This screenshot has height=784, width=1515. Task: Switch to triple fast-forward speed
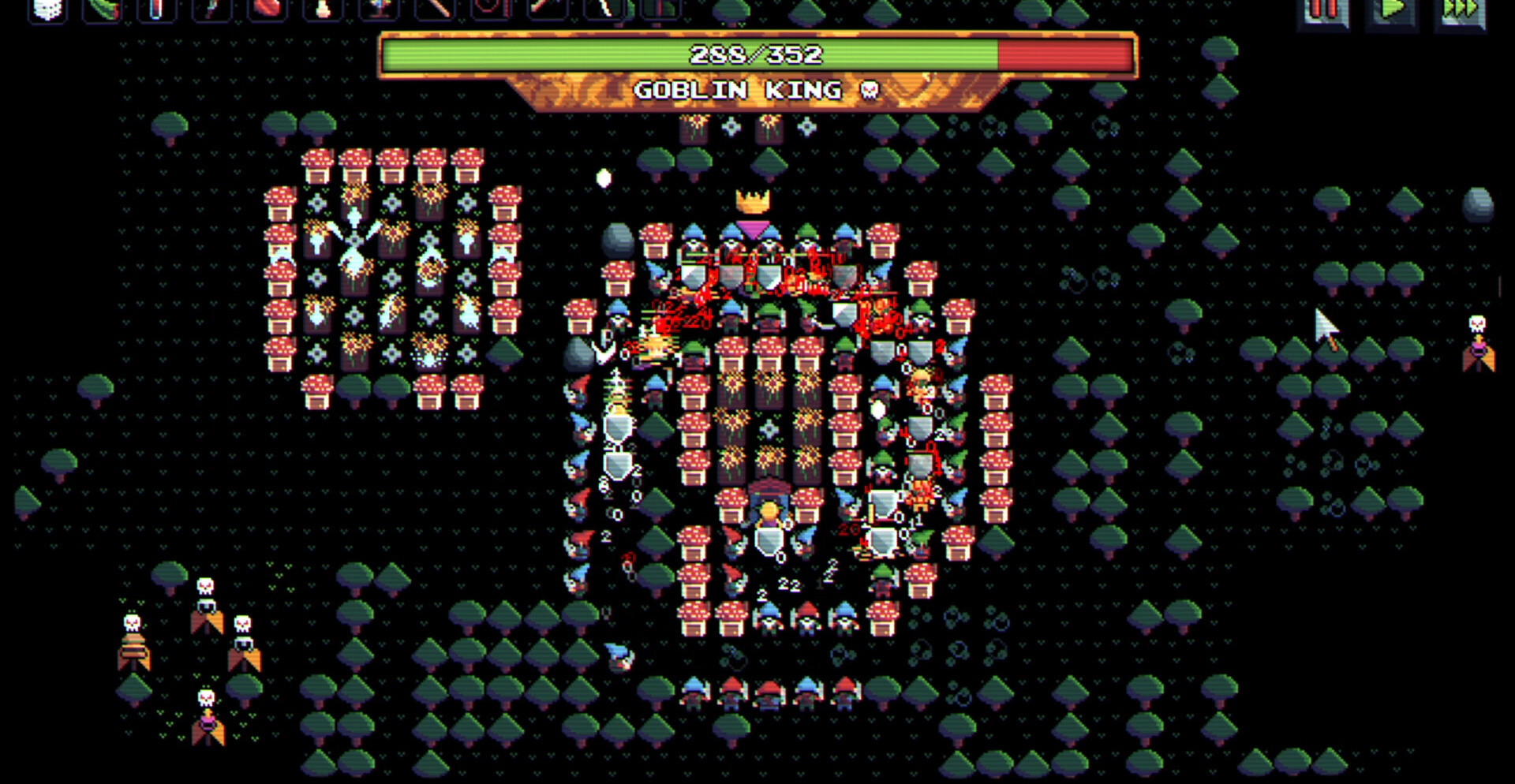1461,11
